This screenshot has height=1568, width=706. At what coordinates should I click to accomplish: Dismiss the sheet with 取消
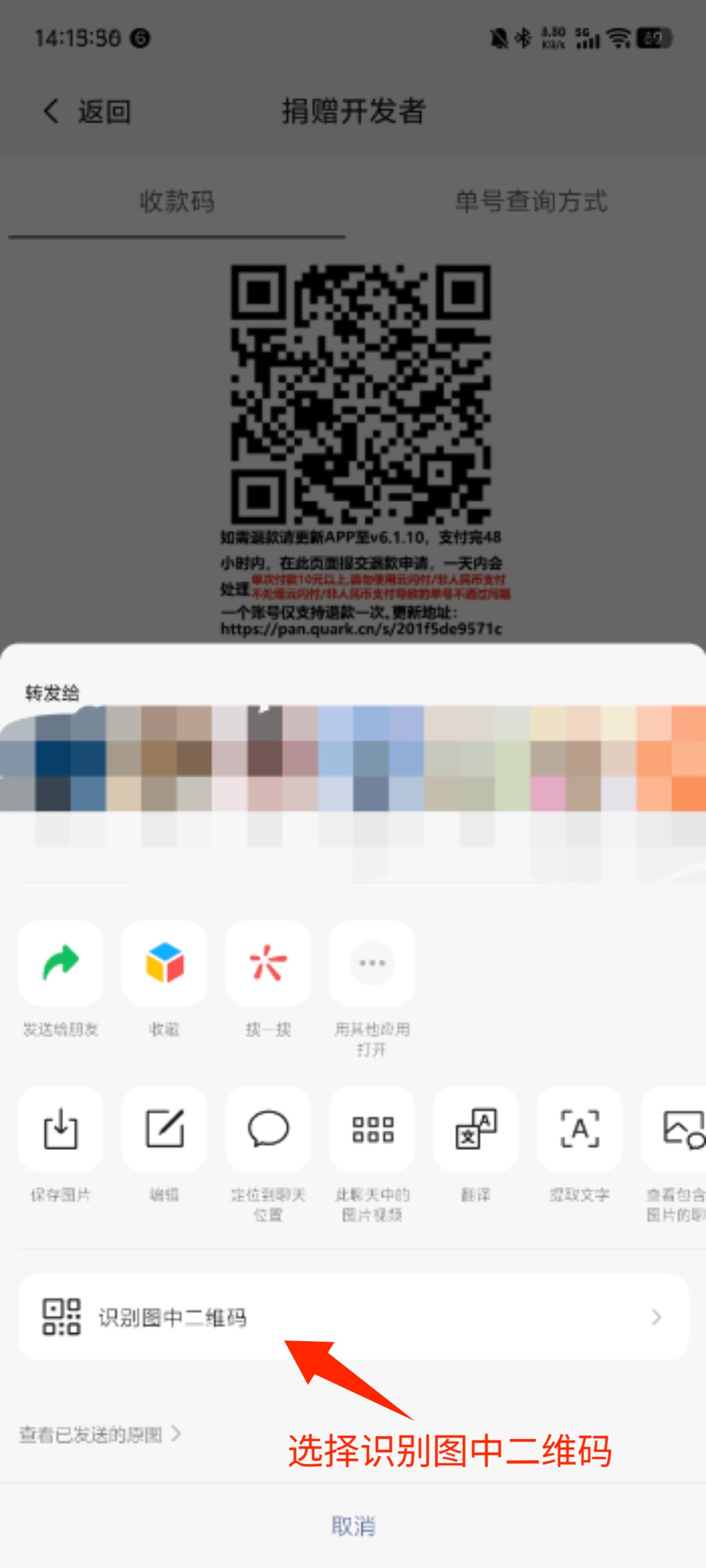pos(352,1526)
